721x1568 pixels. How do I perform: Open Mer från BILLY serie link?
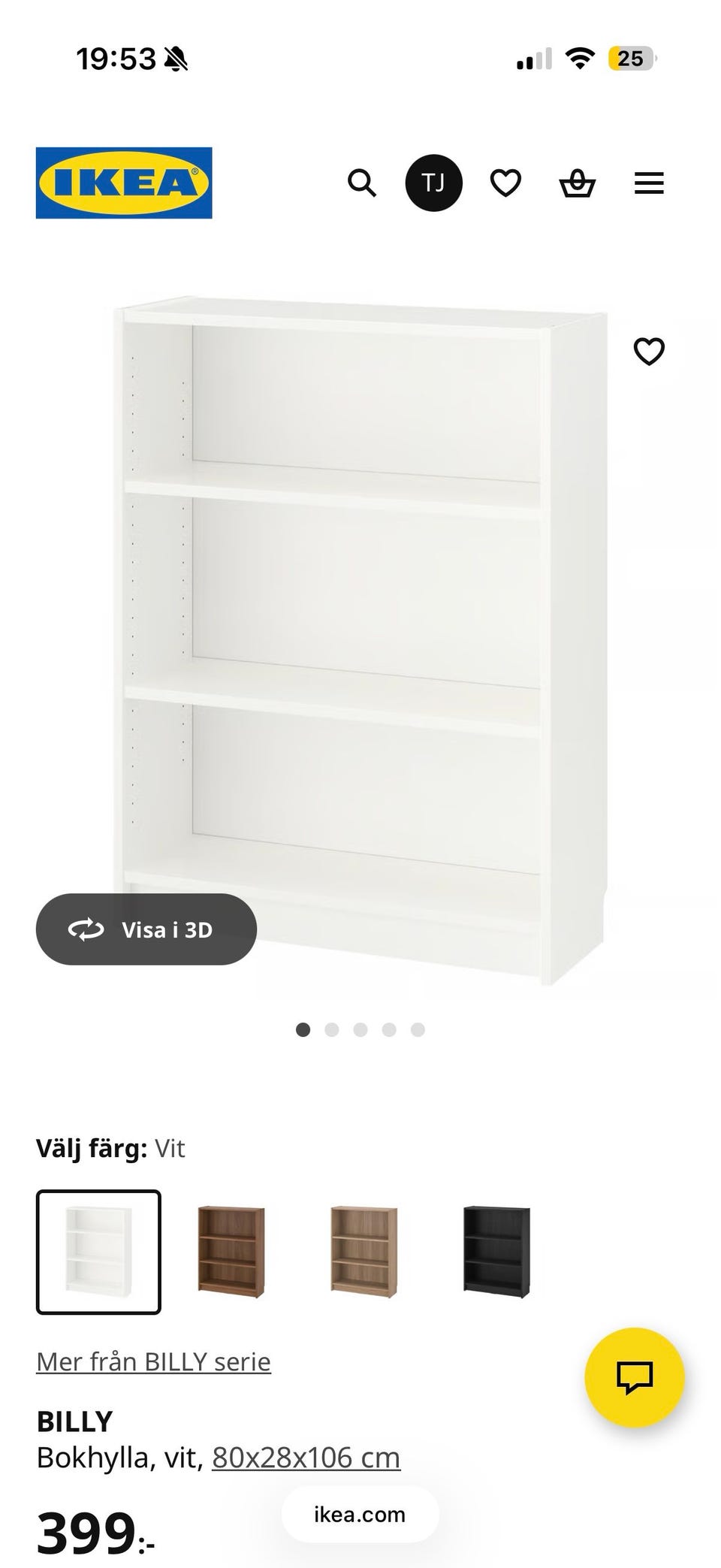tap(153, 1361)
